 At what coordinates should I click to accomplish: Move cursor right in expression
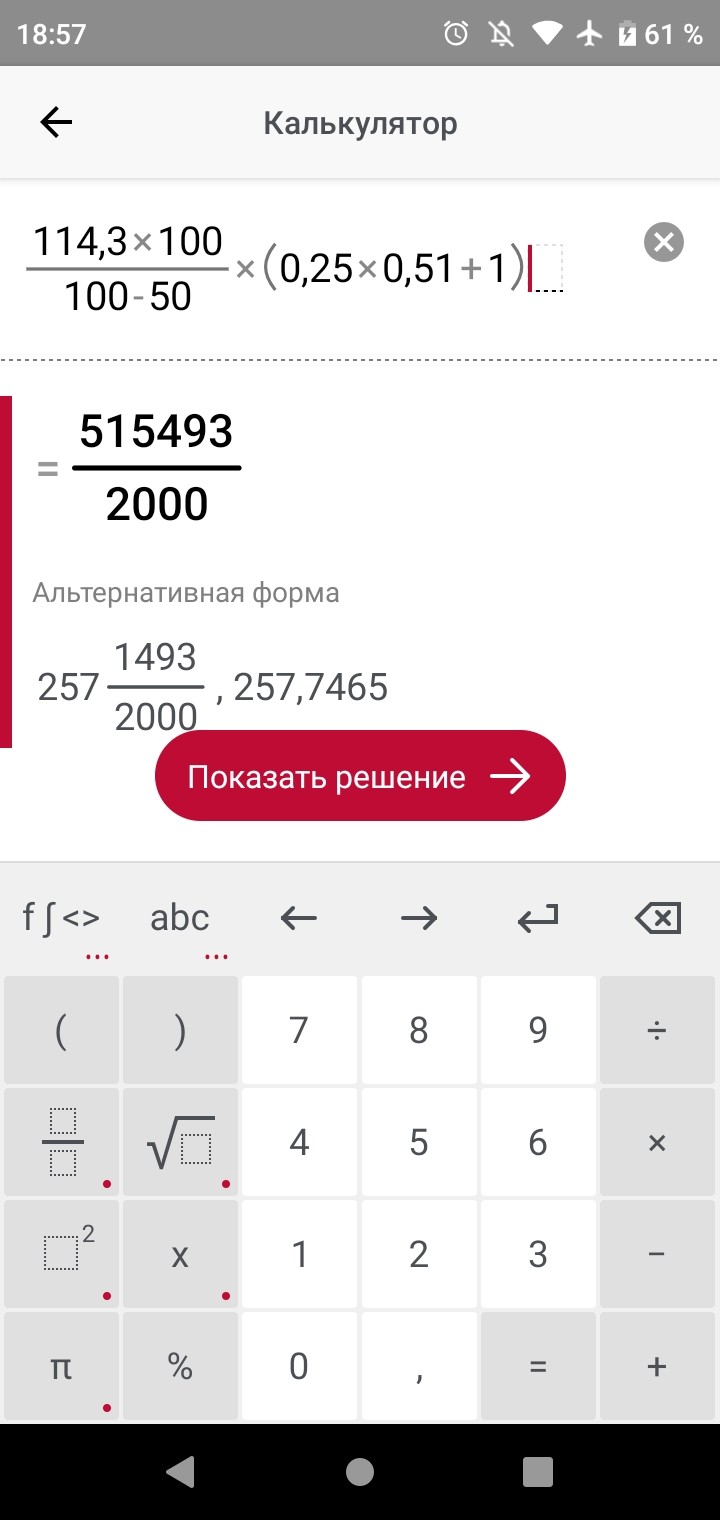click(x=418, y=918)
